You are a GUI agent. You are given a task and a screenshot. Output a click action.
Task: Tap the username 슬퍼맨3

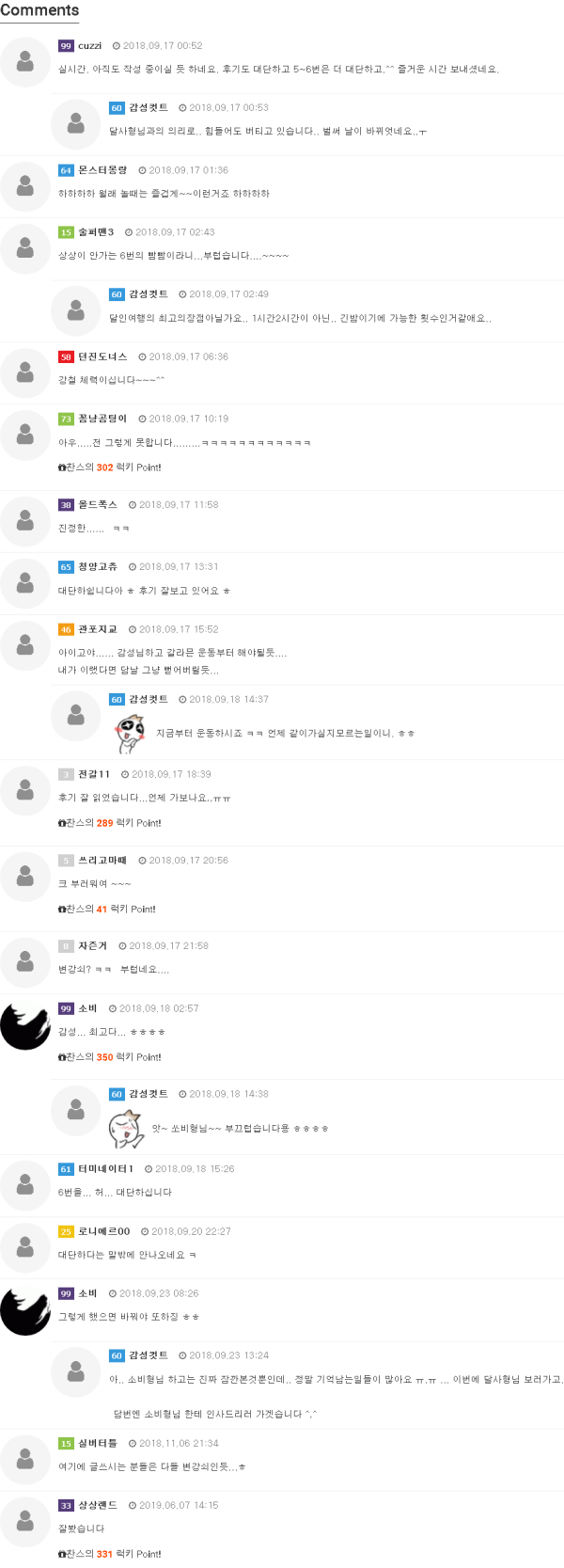pyautogui.click(x=95, y=232)
